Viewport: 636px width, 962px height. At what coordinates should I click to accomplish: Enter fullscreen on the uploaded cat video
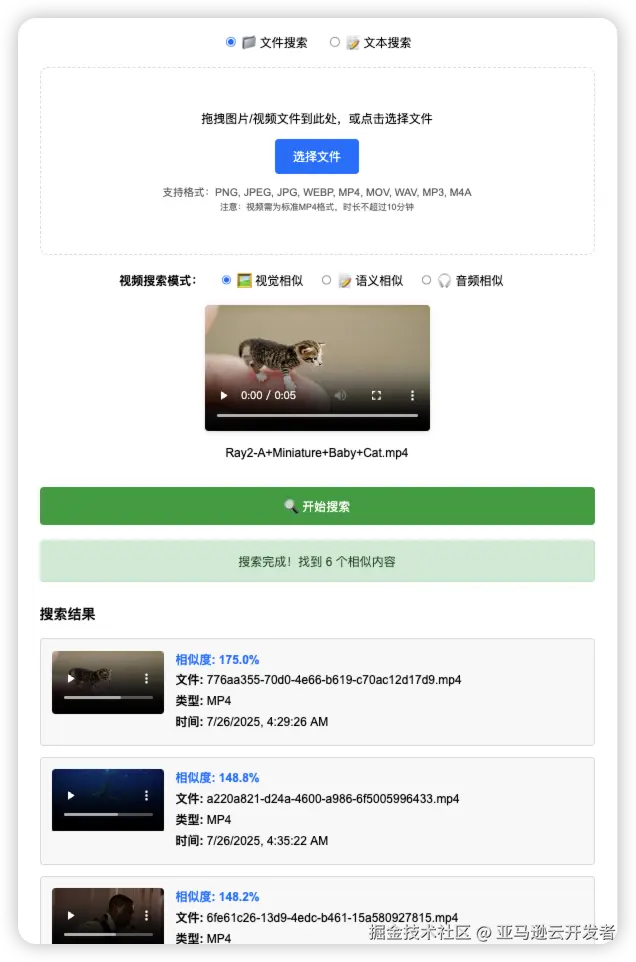tap(377, 395)
